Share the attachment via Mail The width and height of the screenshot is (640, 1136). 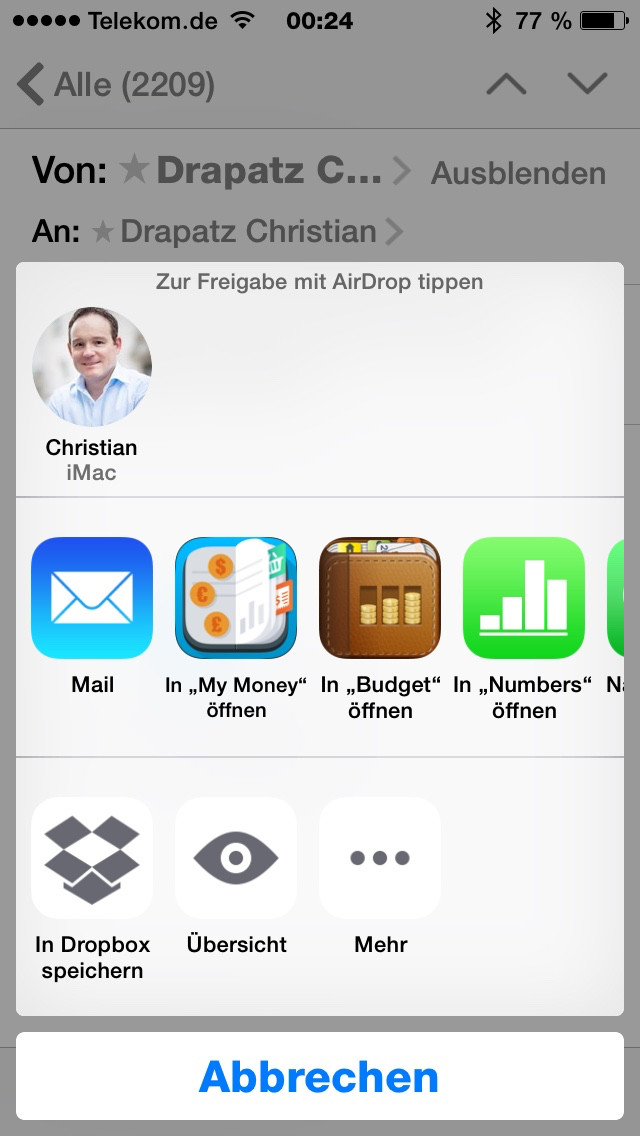92,598
